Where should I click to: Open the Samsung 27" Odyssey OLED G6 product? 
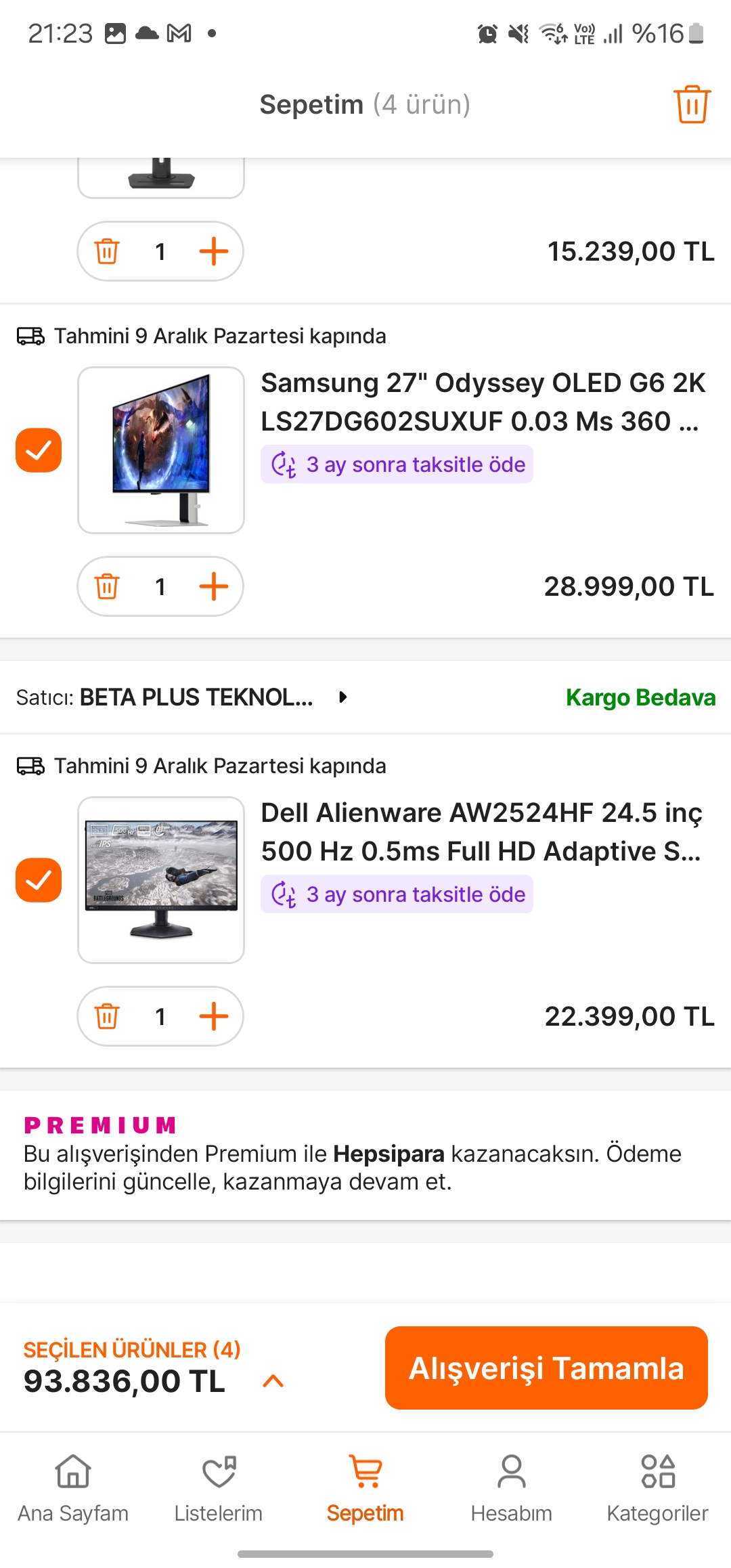coord(482,401)
